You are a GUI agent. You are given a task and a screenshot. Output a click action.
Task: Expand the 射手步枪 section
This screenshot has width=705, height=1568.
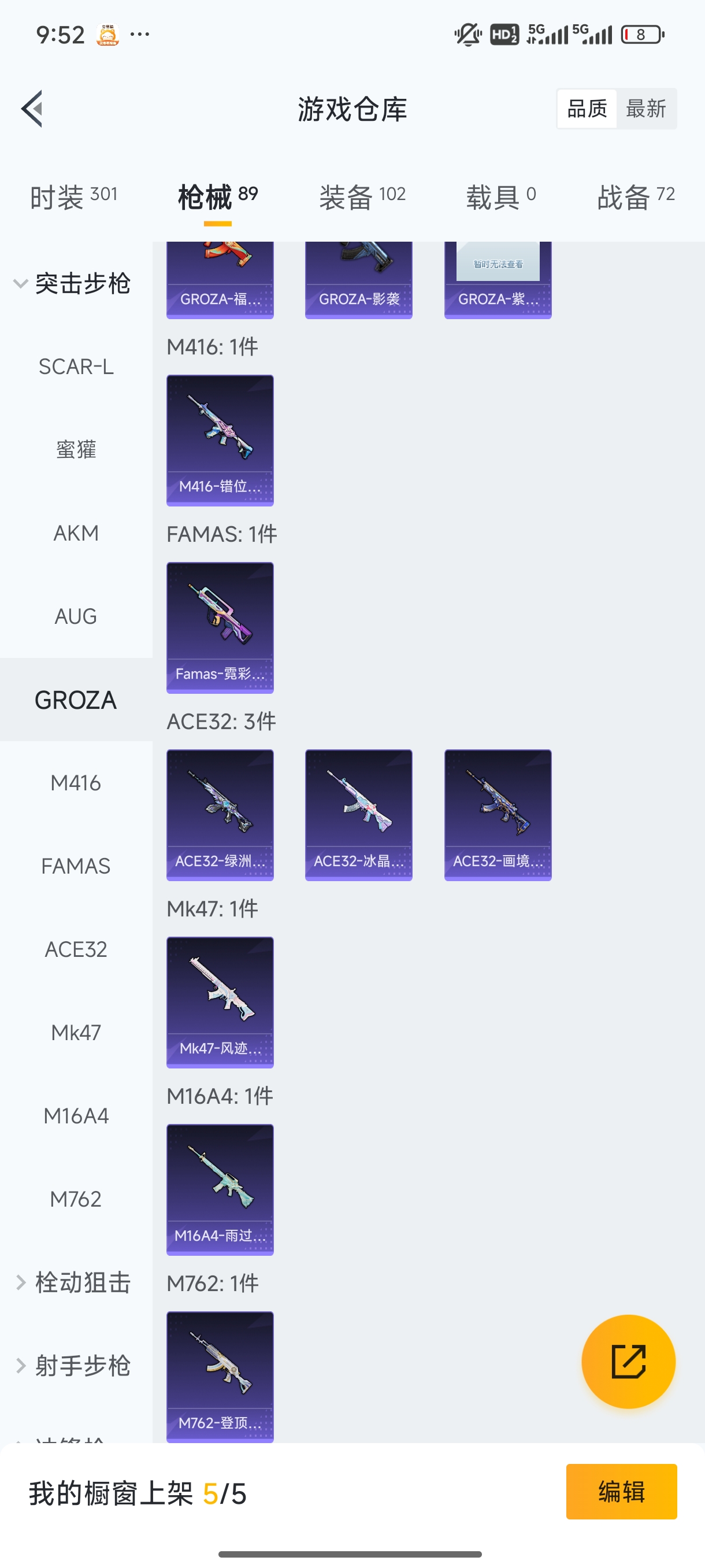pos(76,1365)
